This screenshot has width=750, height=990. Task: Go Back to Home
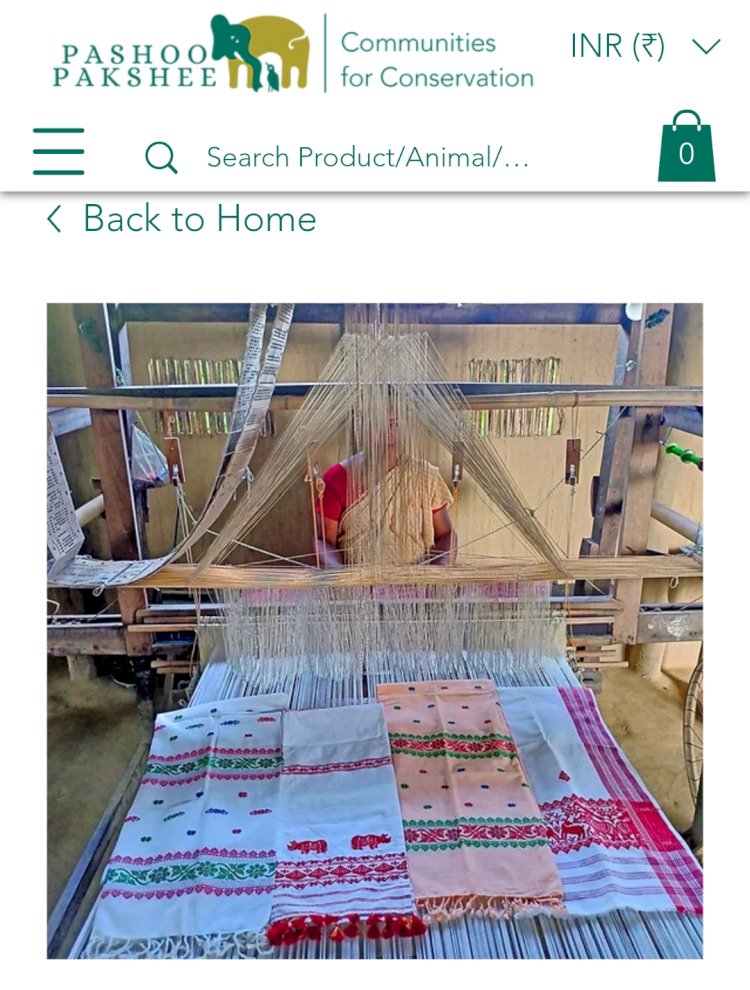pos(182,219)
